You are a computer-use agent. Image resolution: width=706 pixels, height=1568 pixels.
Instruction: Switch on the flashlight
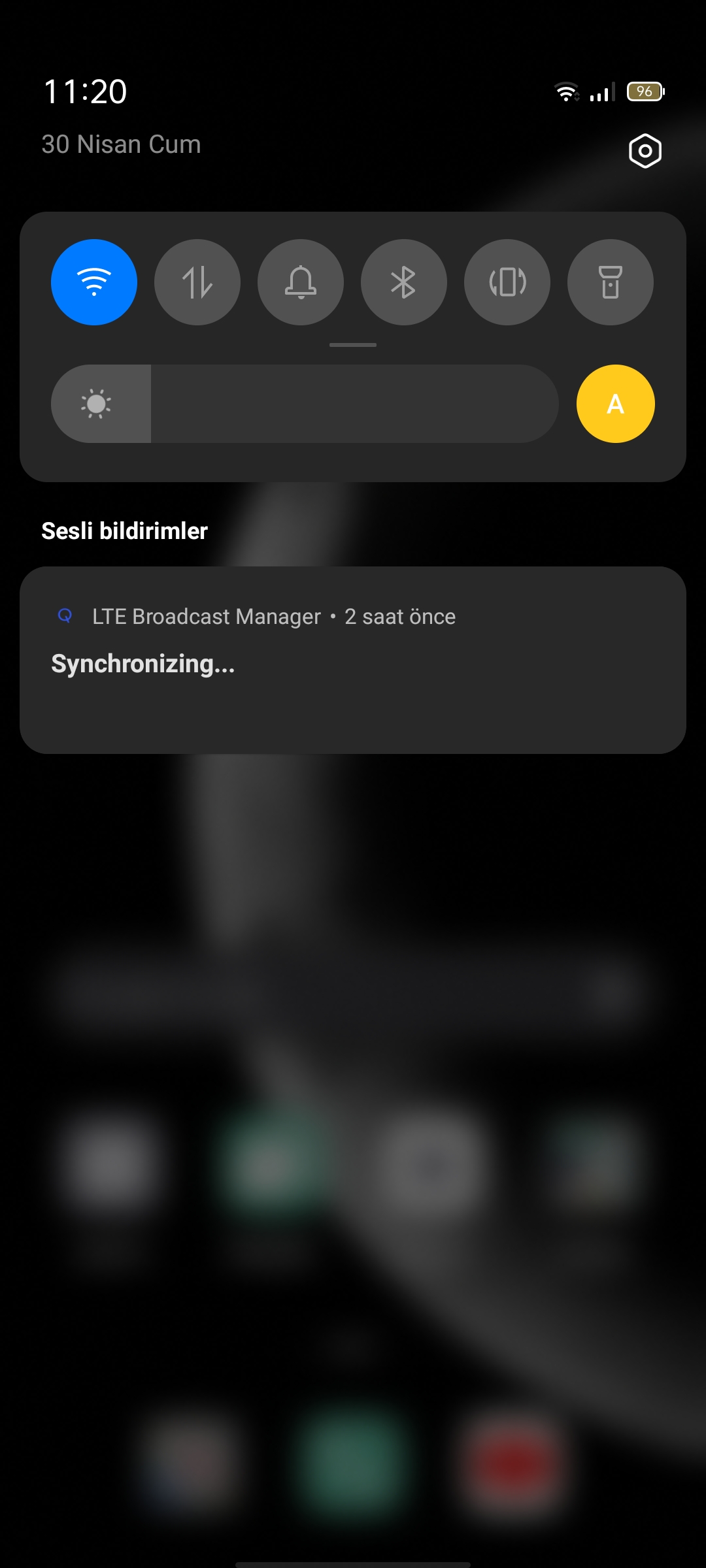tap(611, 282)
